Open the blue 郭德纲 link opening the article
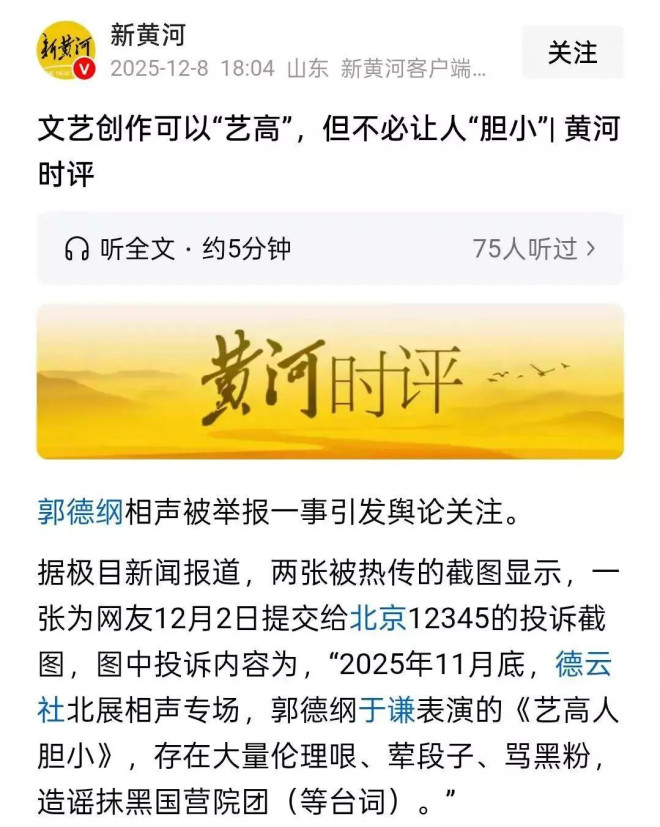The height and width of the screenshot is (827, 660). pyautogui.click(x=80, y=513)
